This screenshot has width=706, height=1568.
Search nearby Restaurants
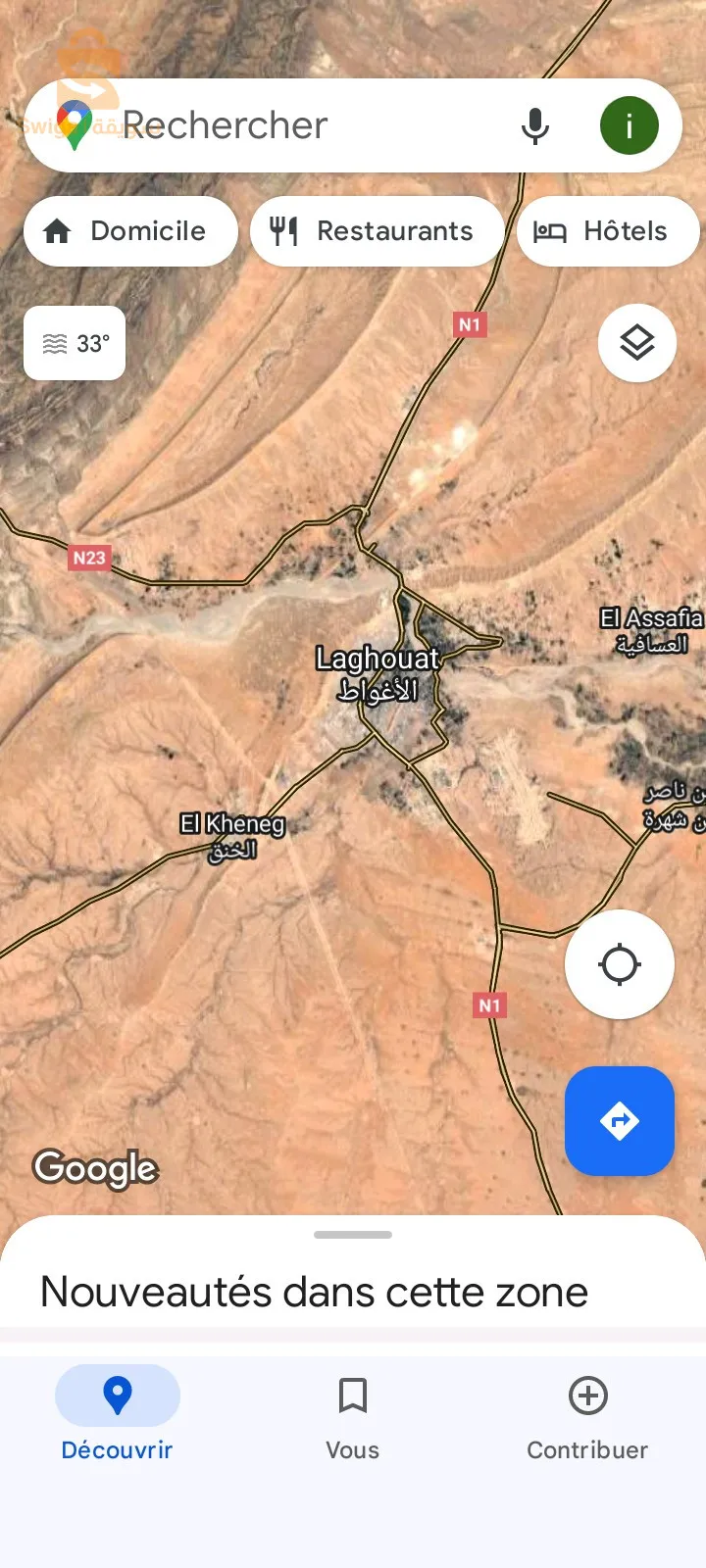click(377, 231)
